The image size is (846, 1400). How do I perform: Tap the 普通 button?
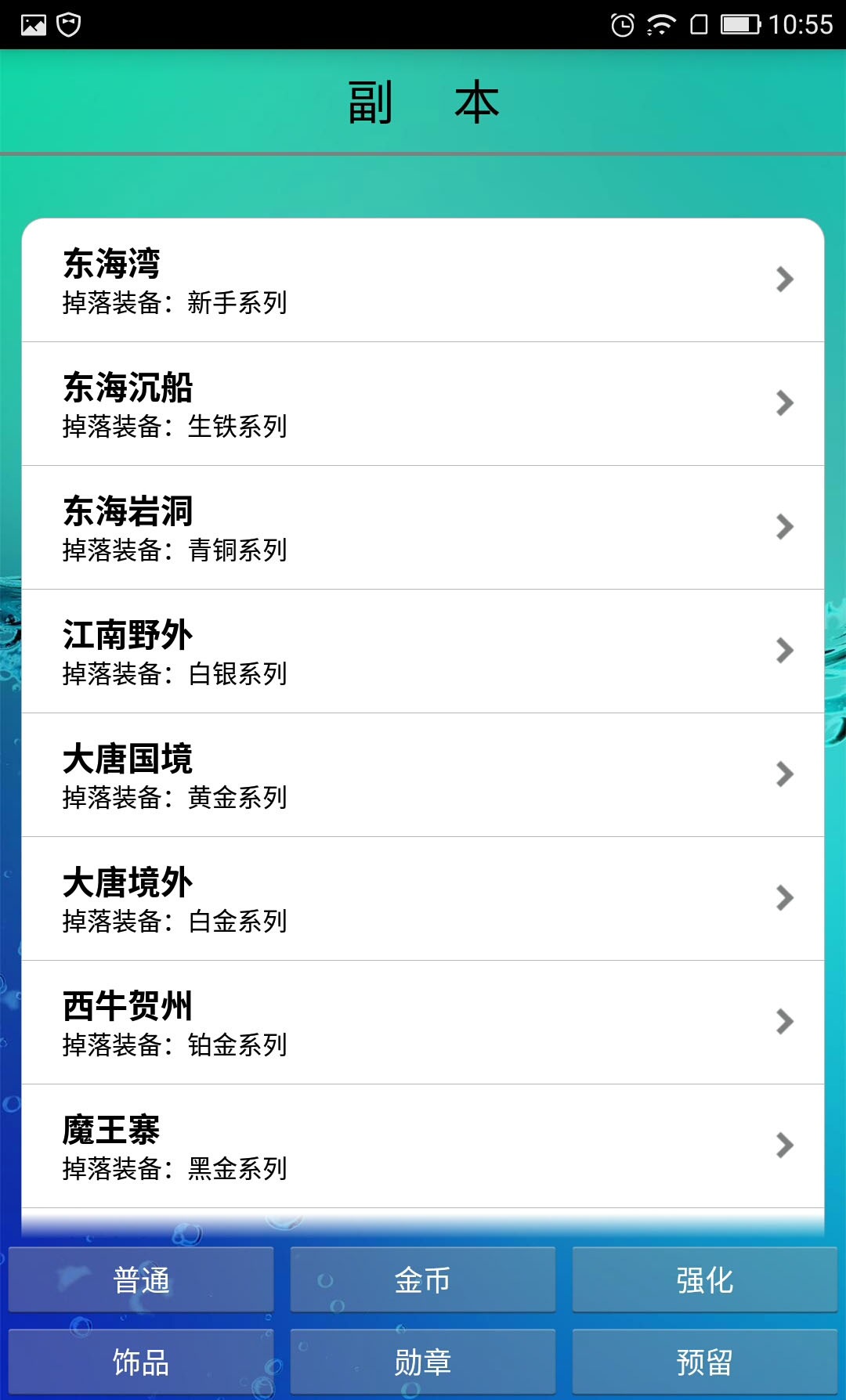click(141, 1280)
